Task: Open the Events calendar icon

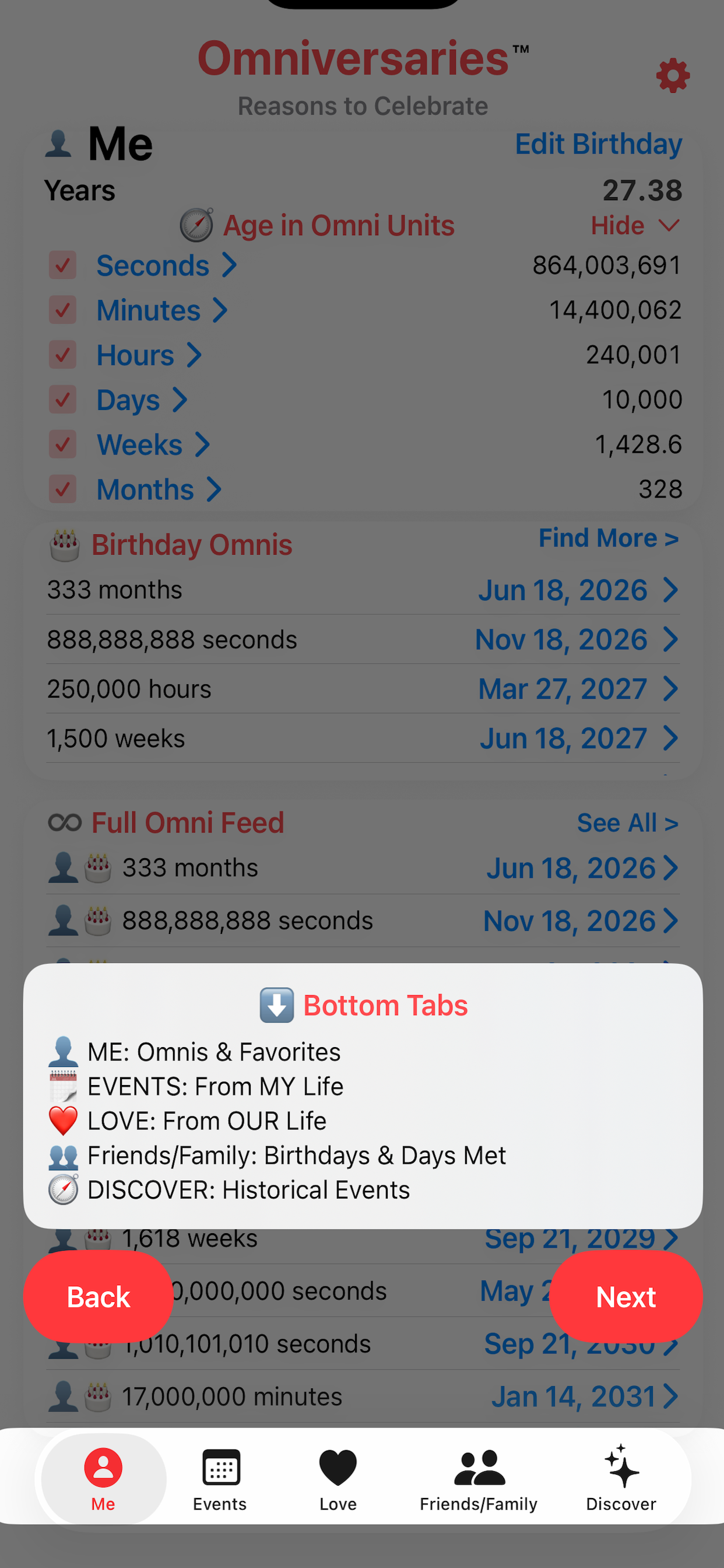Action: click(220, 1467)
